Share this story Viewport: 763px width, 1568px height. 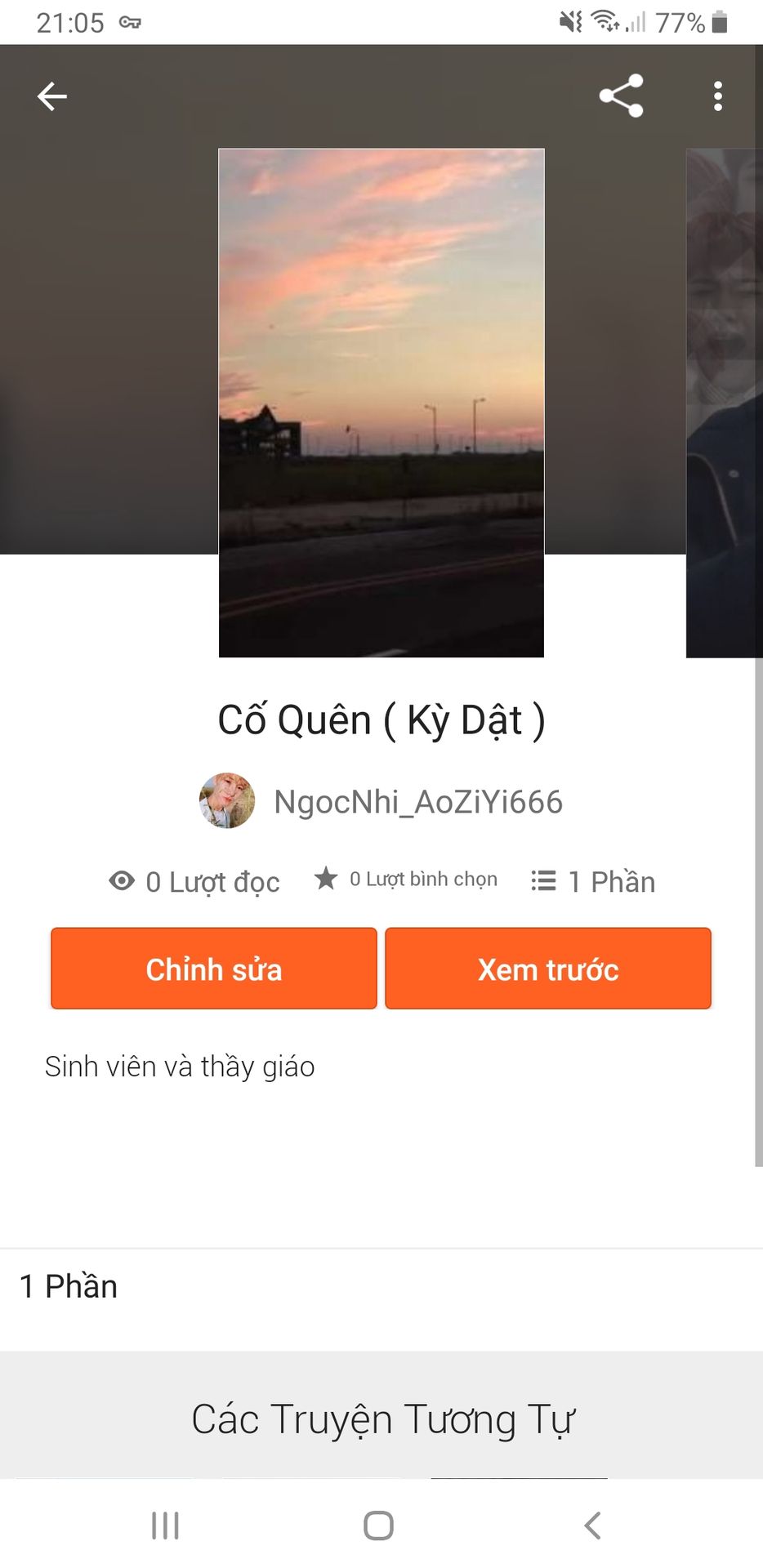point(622,96)
